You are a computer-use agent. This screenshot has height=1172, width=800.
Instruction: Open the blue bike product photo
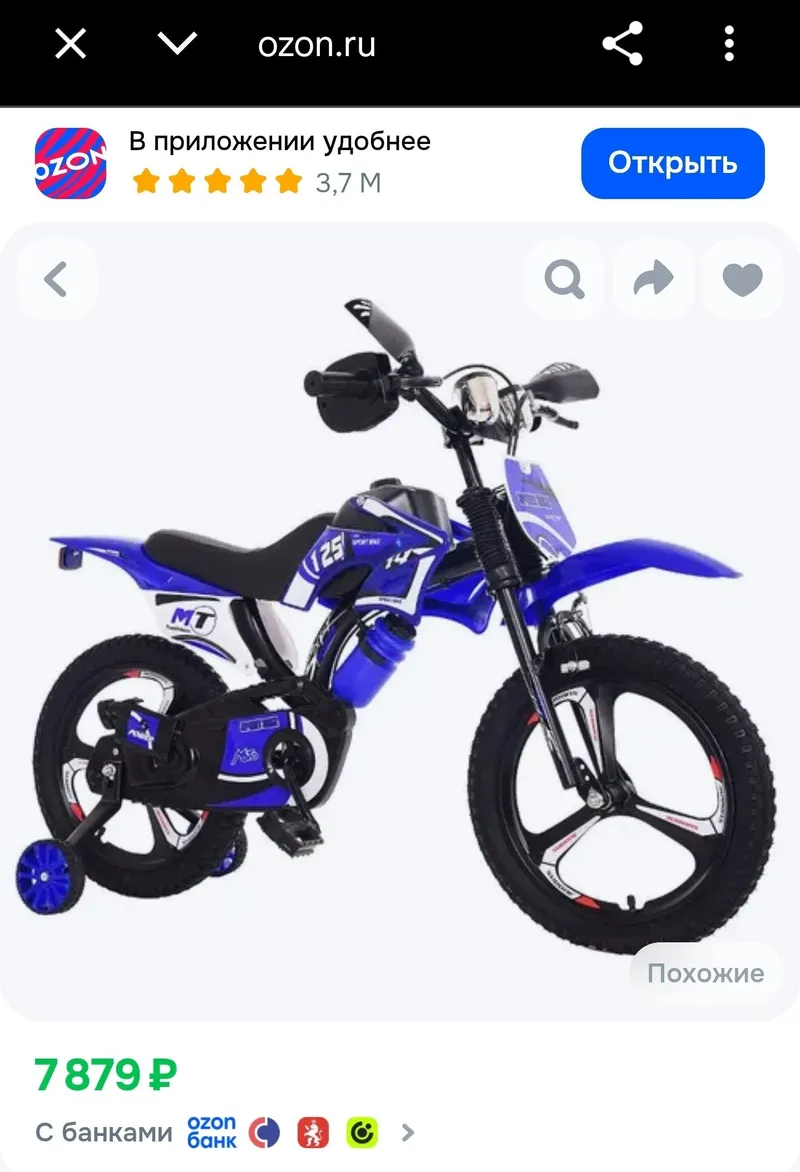click(395, 624)
